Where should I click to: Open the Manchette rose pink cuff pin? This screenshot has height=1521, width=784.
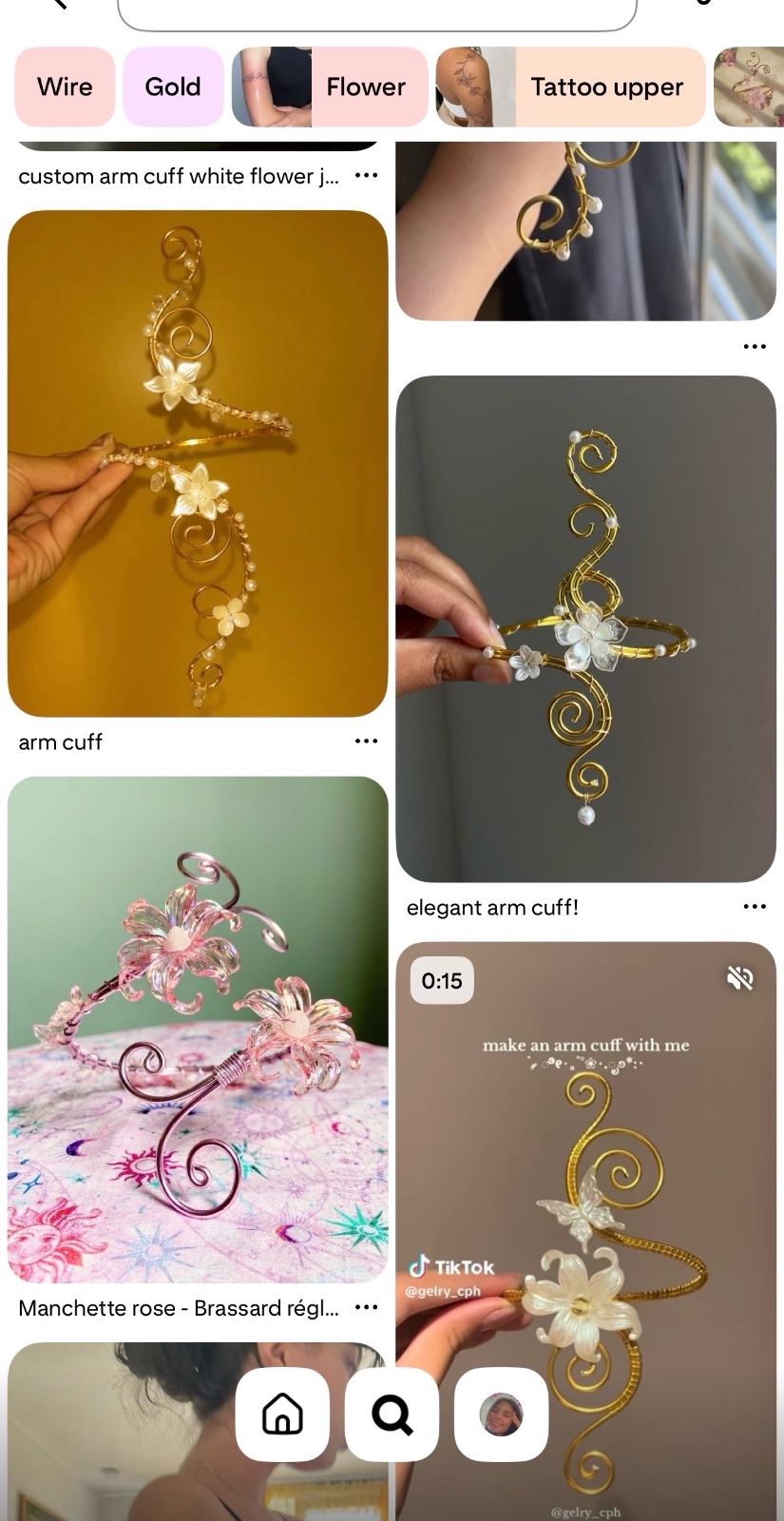click(x=198, y=1030)
